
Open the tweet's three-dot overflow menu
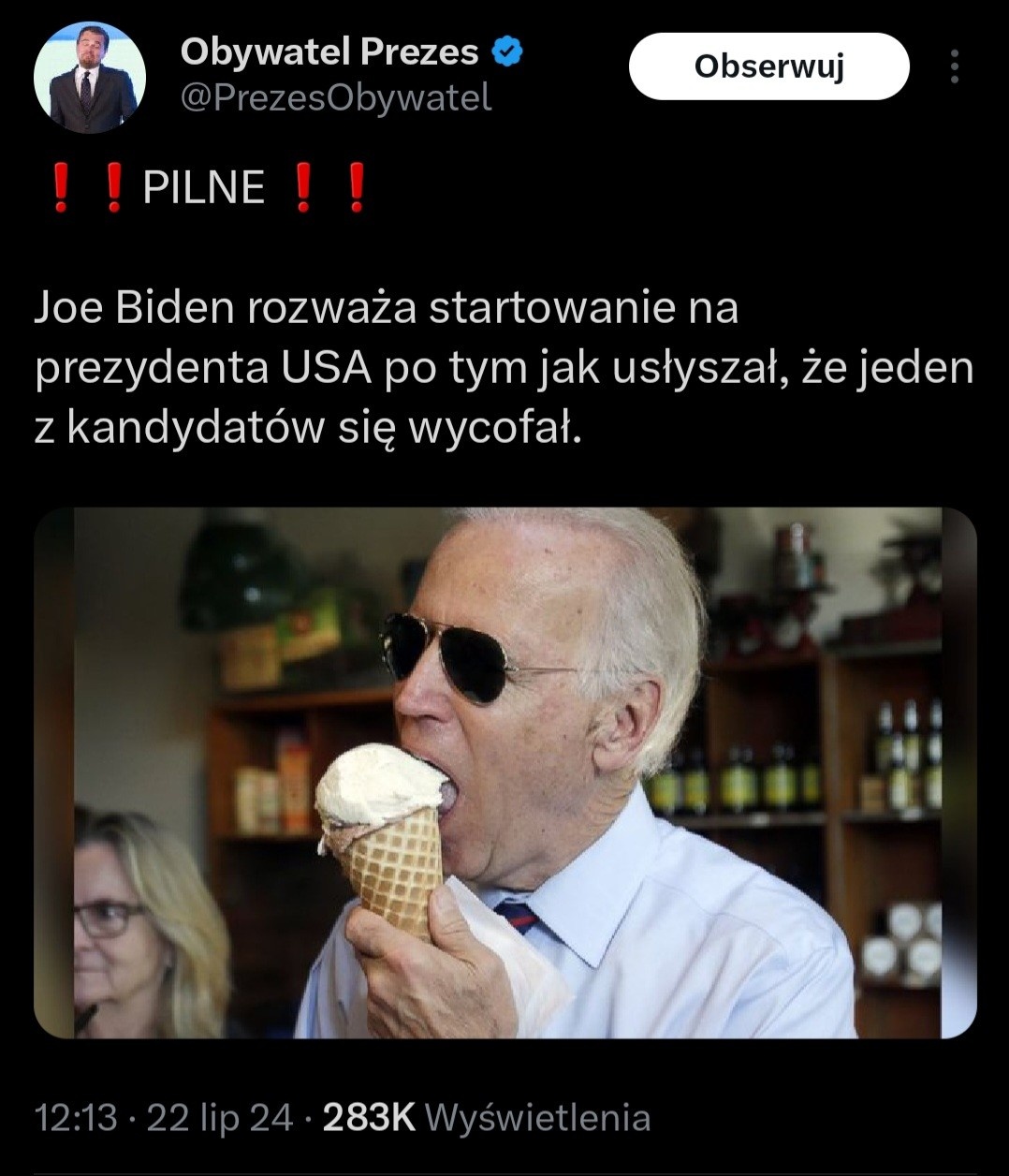tap(954, 66)
